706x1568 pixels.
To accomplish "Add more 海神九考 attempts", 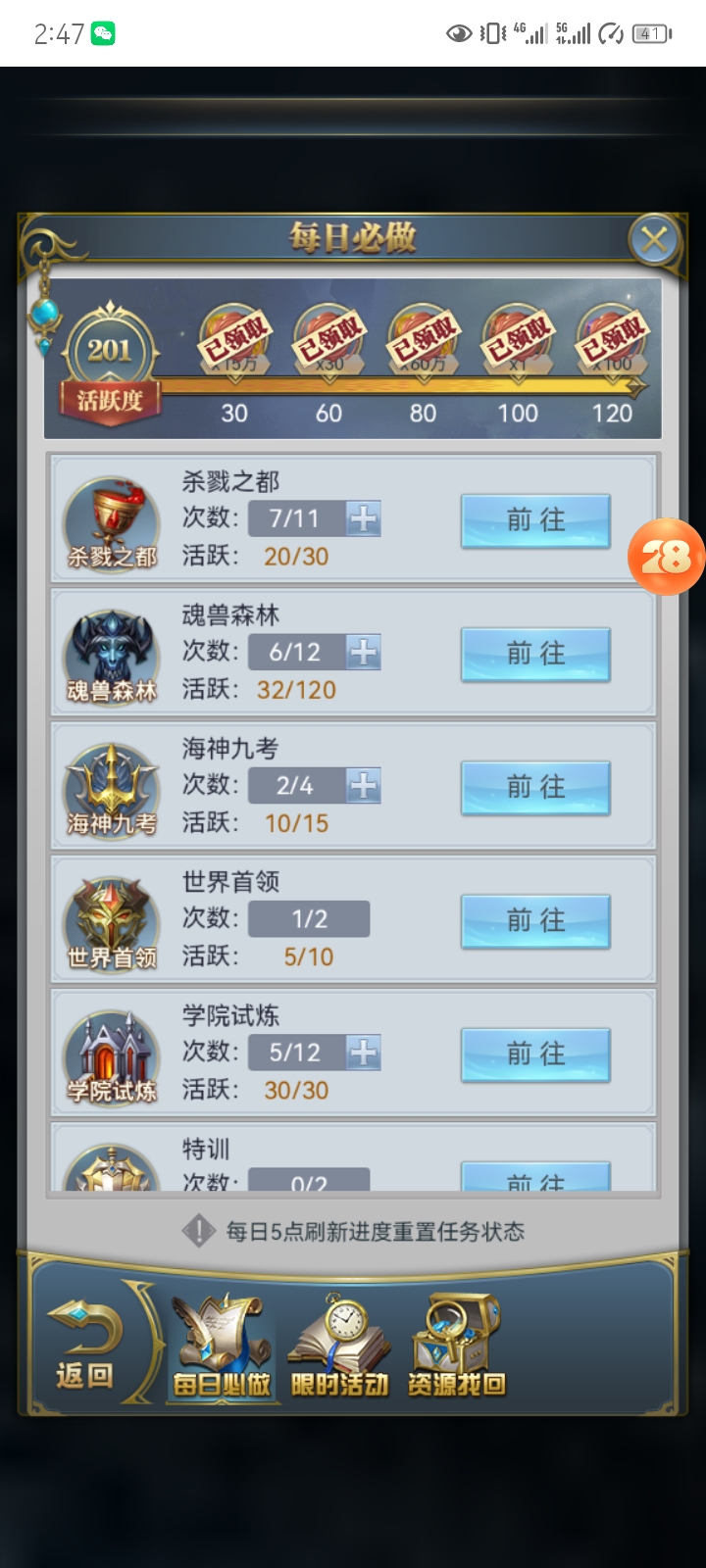I will (x=364, y=785).
